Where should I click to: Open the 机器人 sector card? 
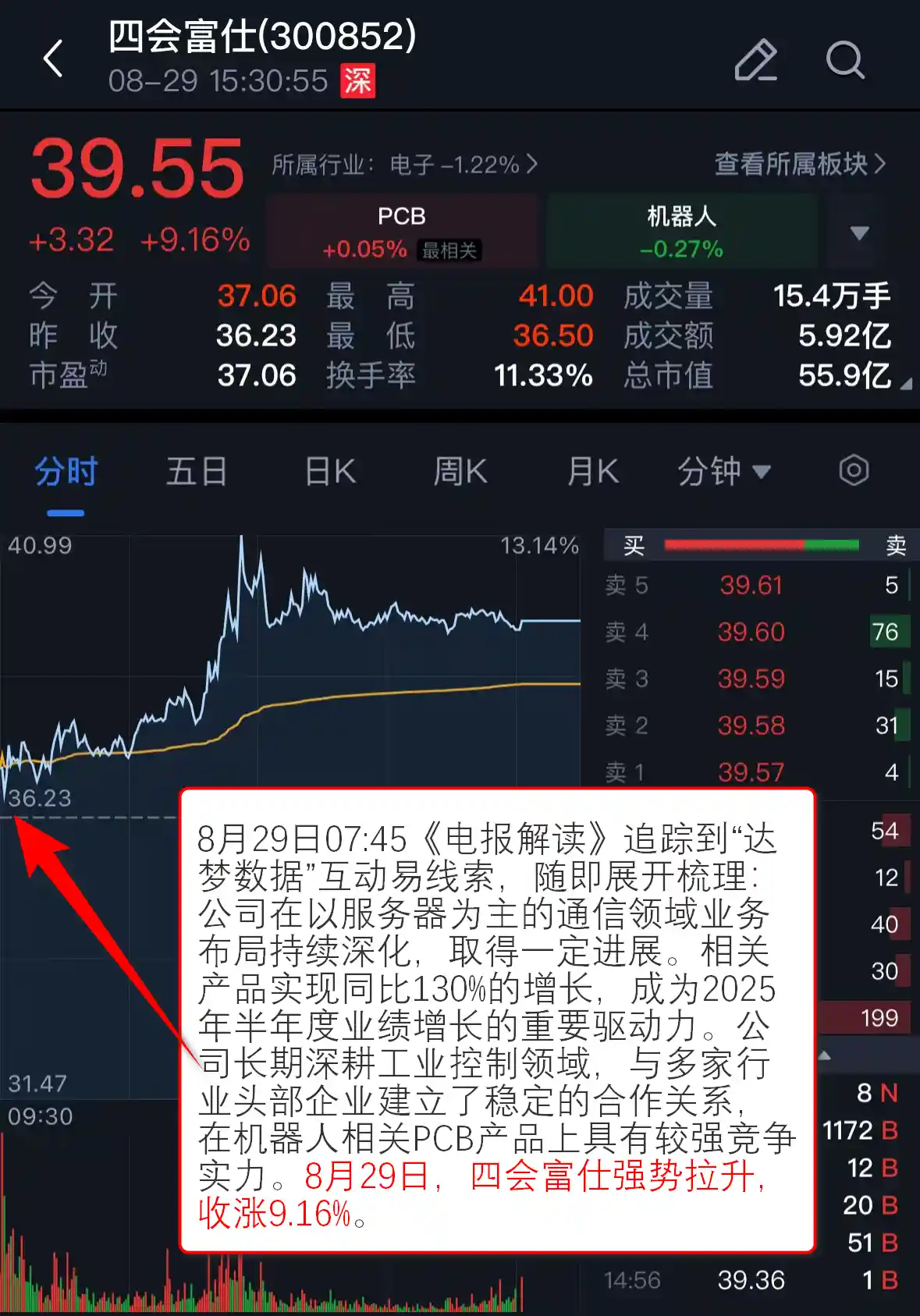tap(680, 230)
